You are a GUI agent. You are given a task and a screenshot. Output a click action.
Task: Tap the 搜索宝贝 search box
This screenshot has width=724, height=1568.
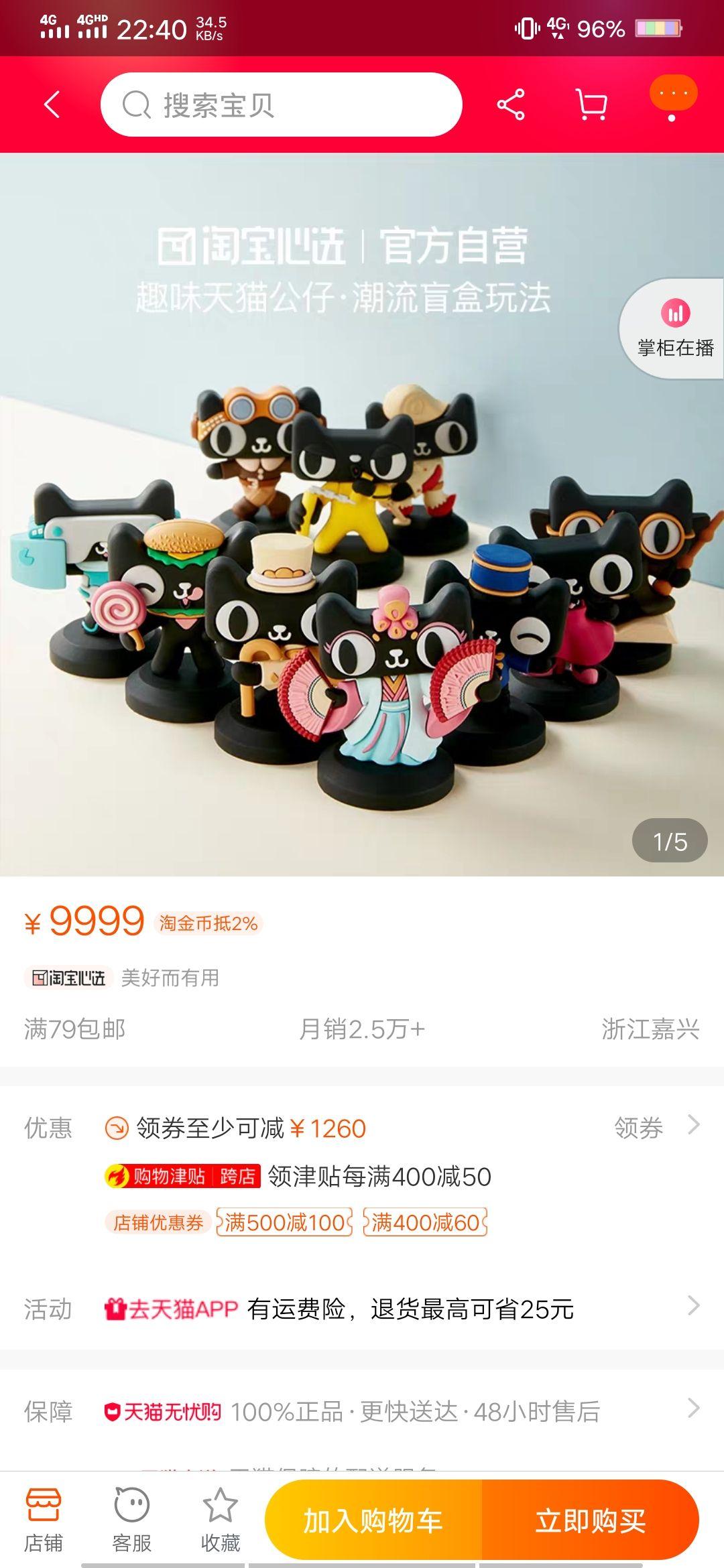point(282,105)
